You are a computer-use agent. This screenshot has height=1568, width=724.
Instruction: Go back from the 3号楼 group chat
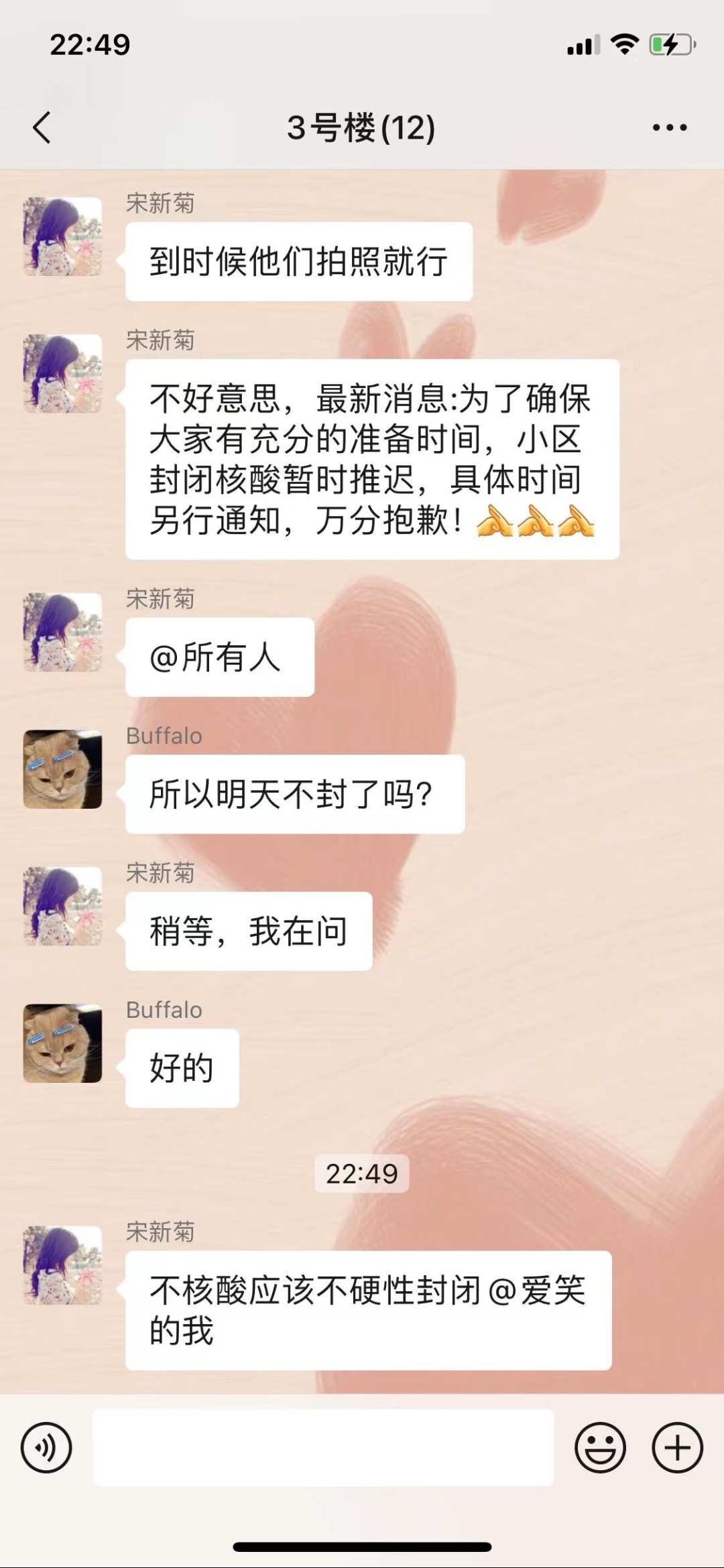pyautogui.click(x=42, y=127)
